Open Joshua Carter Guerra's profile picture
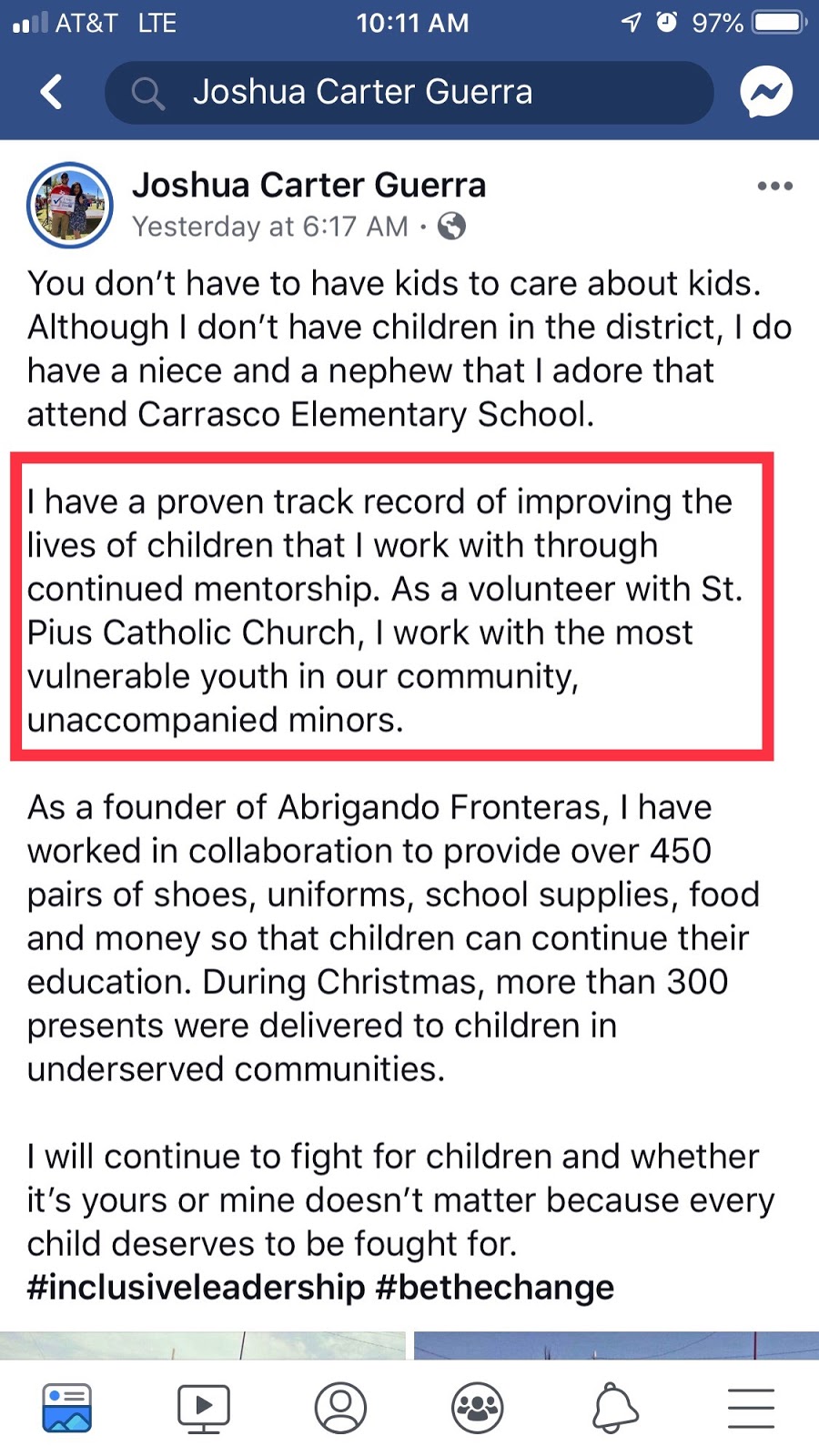Image resolution: width=819 pixels, height=1456 pixels. 70,206
